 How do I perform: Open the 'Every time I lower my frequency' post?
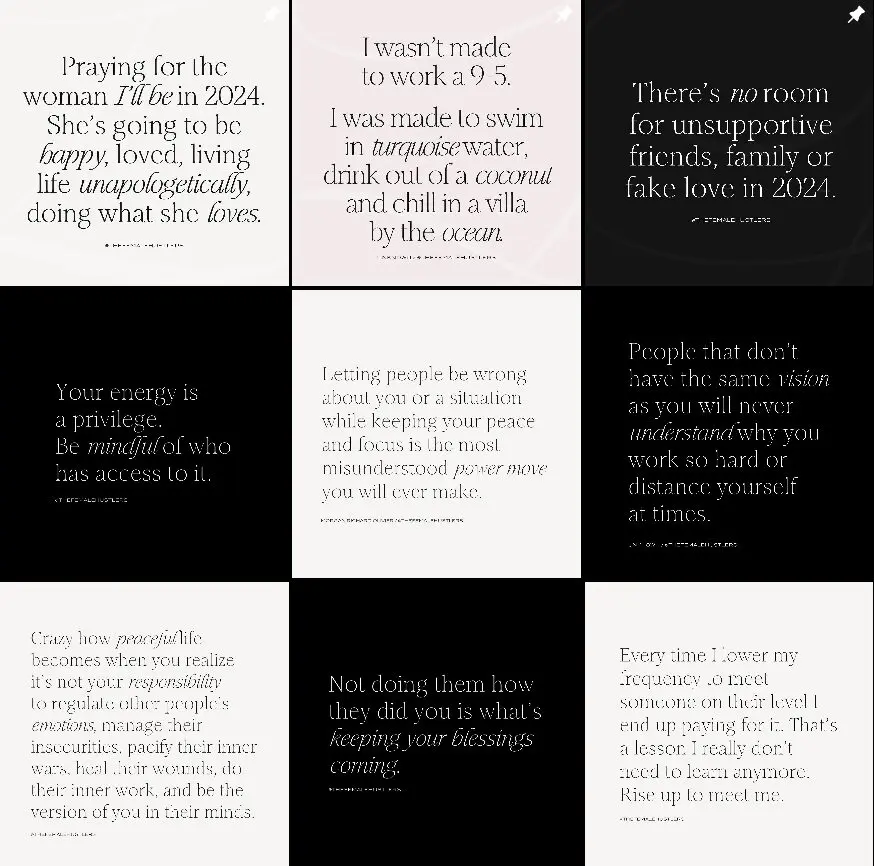click(x=729, y=725)
